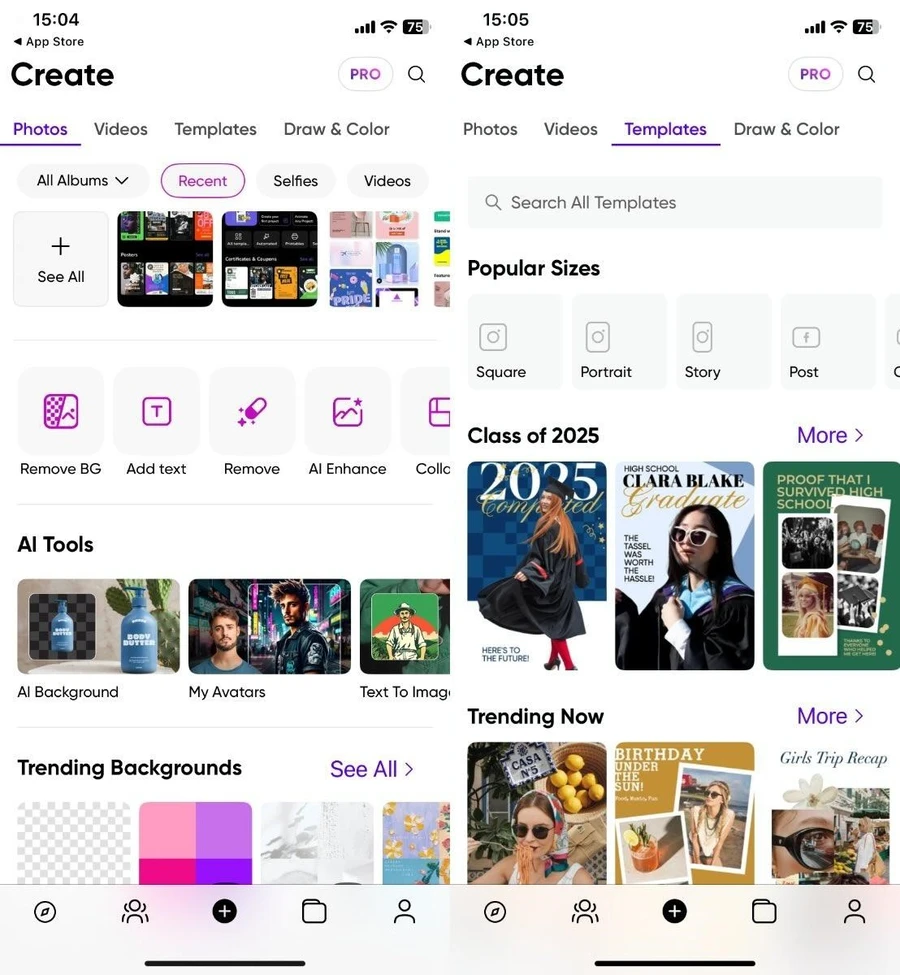Tap the See All photos tile
This screenshot has height=975, width=900.
tap(61, 259)
